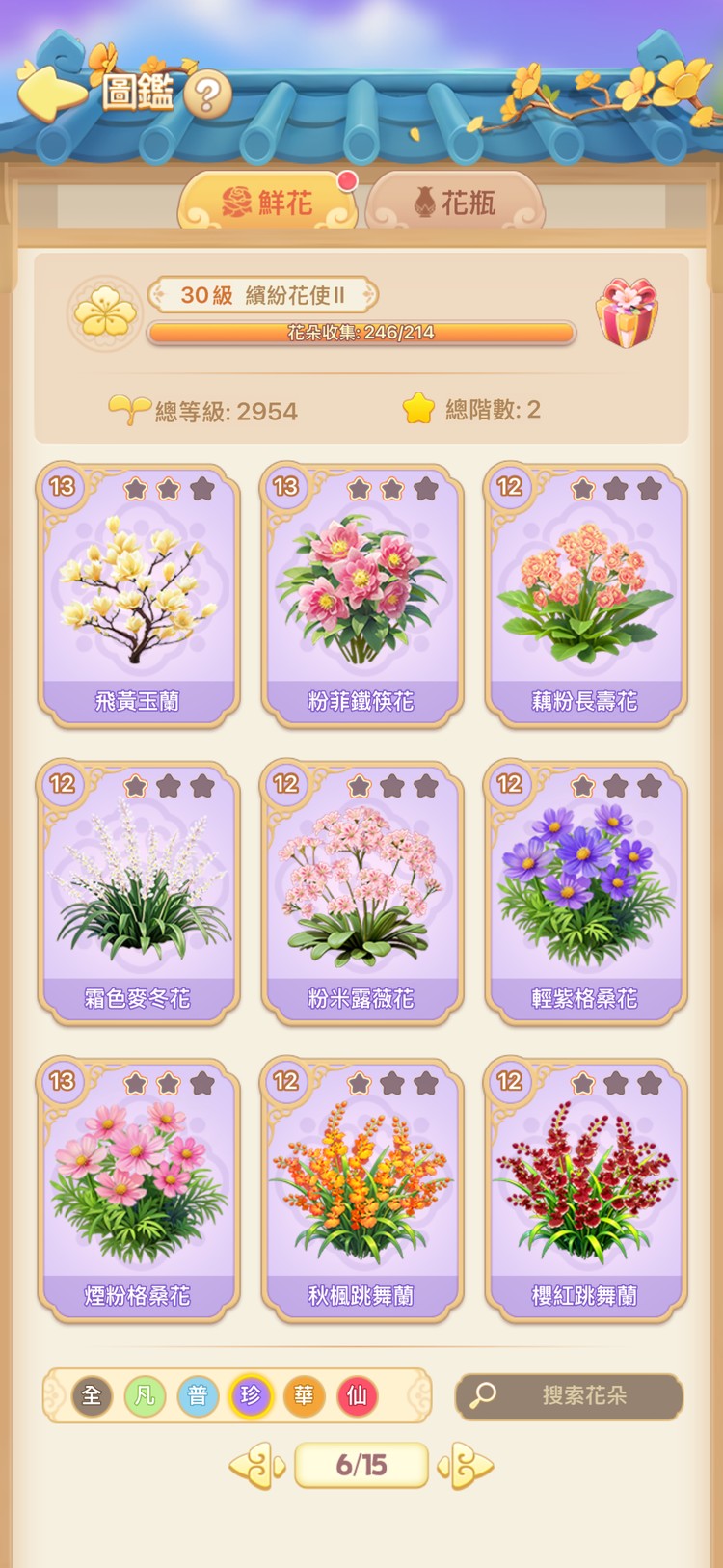Open the 秋楓跳舞蘭 flower card

361,1189
